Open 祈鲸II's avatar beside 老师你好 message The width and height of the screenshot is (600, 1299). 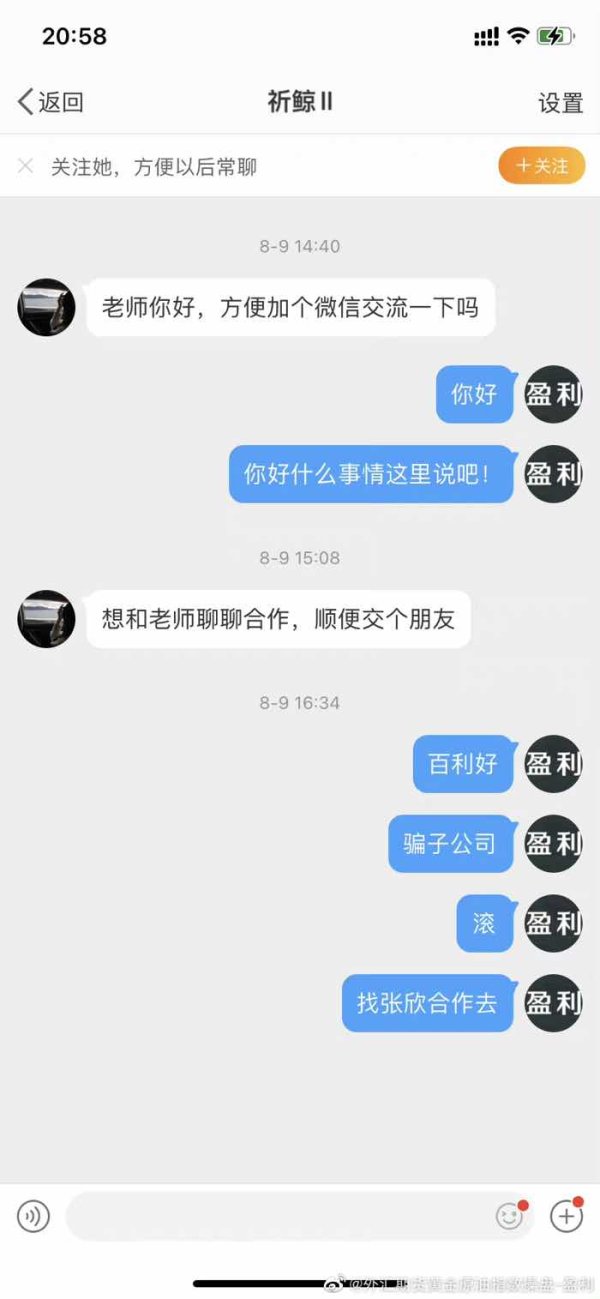click(x=46, y=307)
